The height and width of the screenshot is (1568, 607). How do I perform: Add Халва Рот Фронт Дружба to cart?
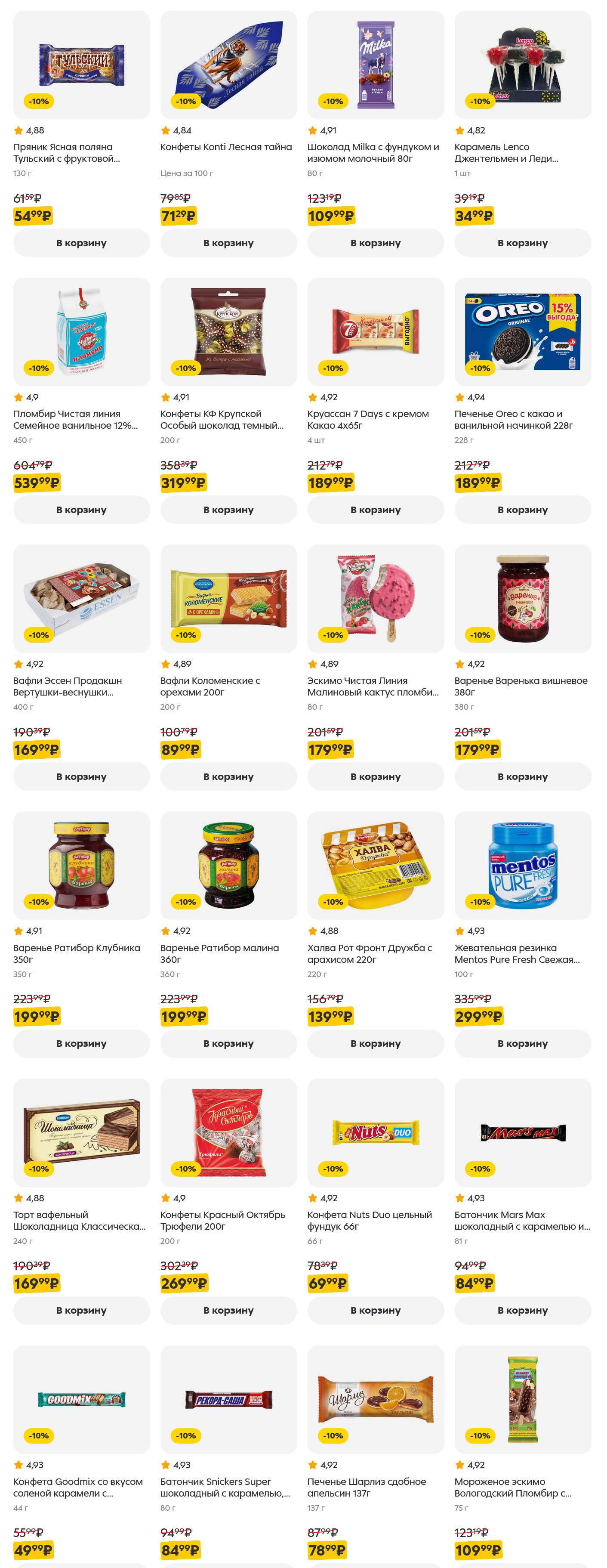(375, 1043)
